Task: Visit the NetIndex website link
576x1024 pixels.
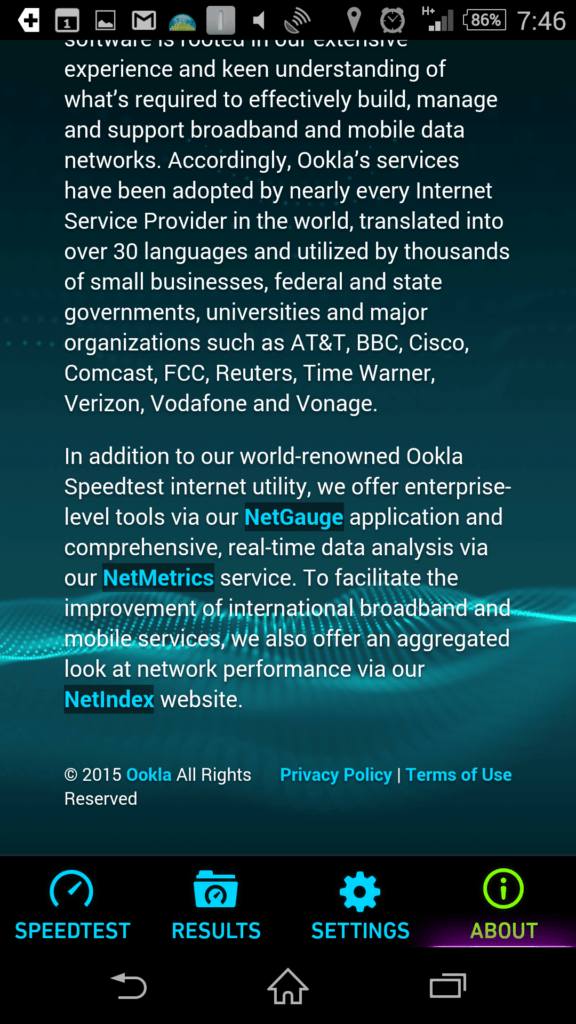Action: [109, 699]
